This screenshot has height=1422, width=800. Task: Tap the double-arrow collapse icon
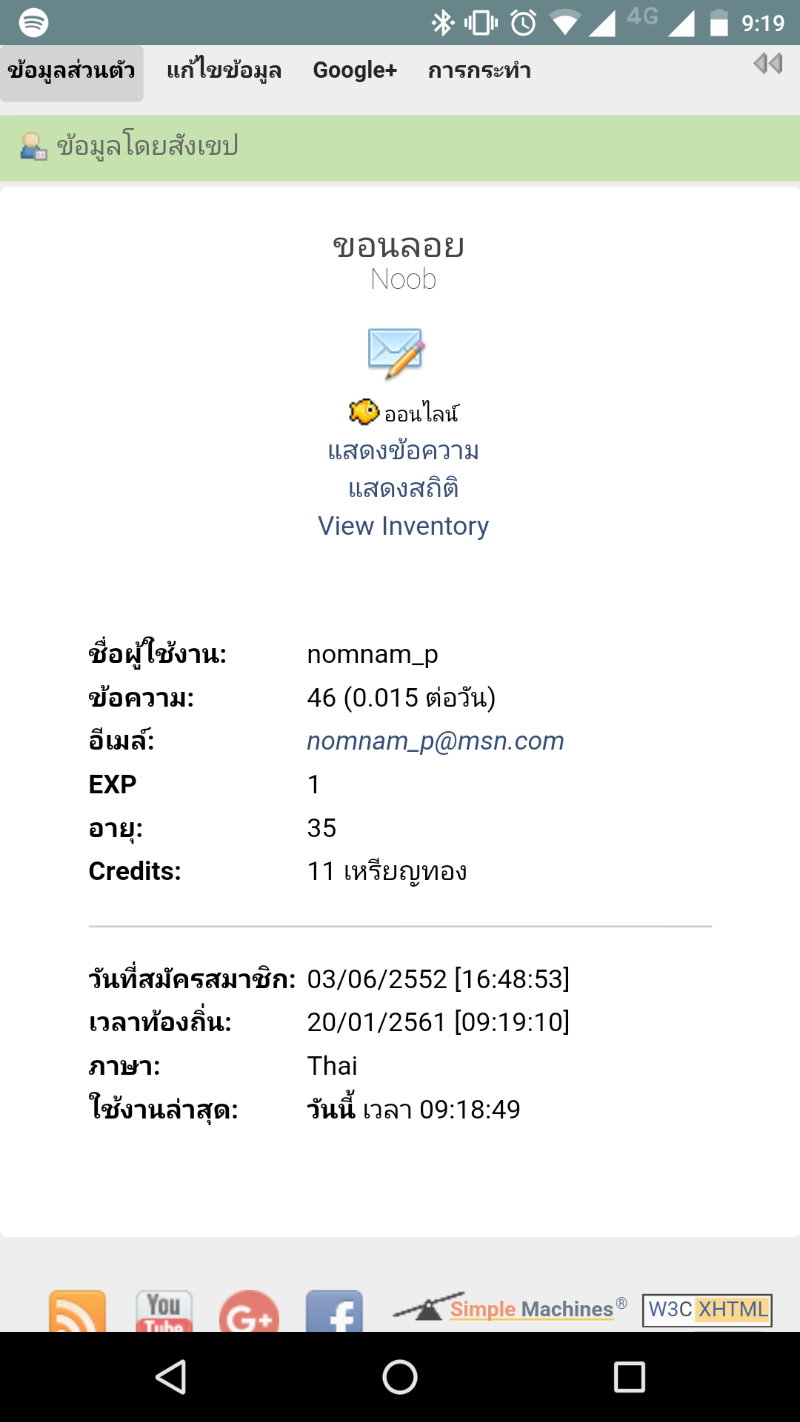pyautogui.click(x=767, y=64)
